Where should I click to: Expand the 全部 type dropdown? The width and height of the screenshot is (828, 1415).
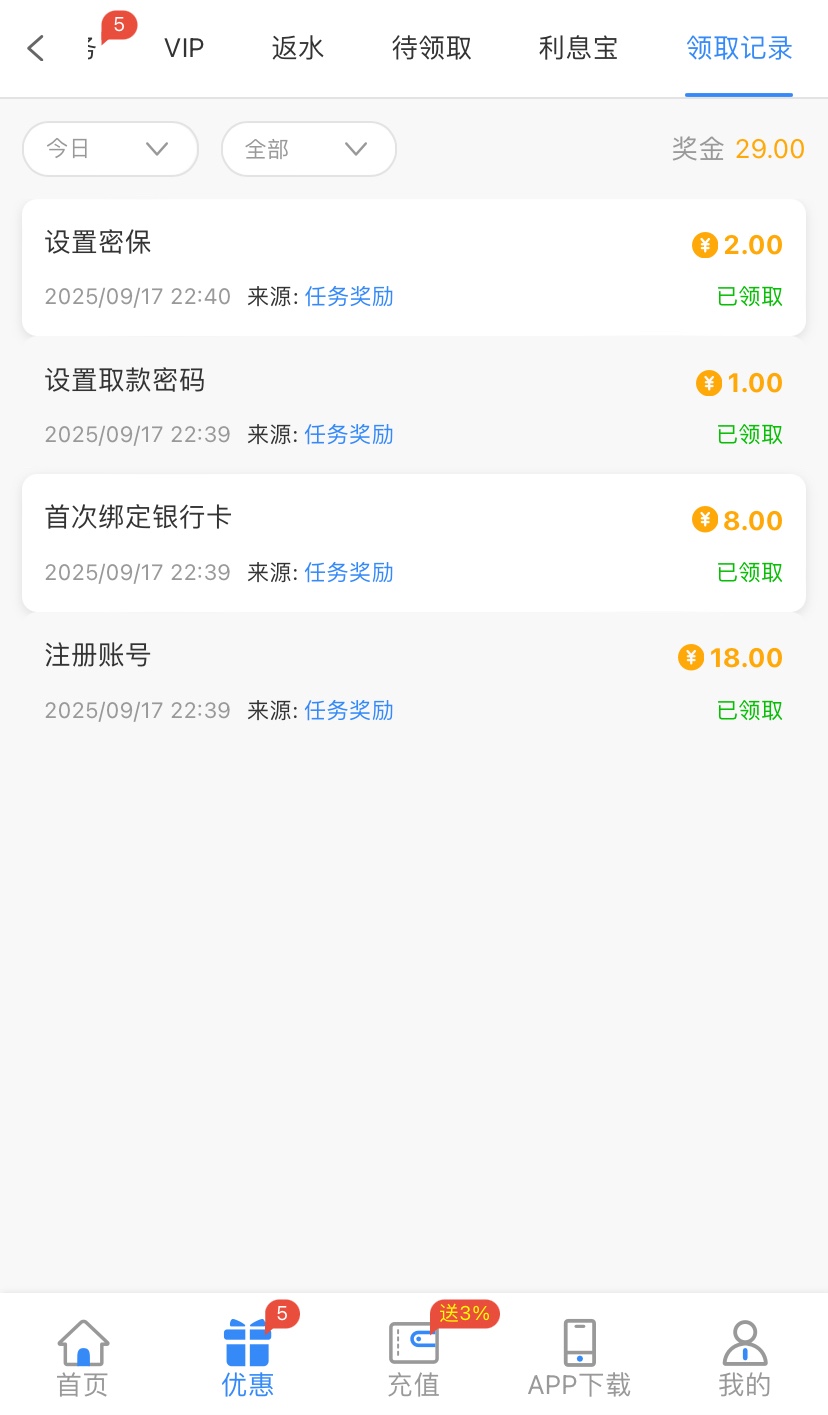[x=308, y=149]
